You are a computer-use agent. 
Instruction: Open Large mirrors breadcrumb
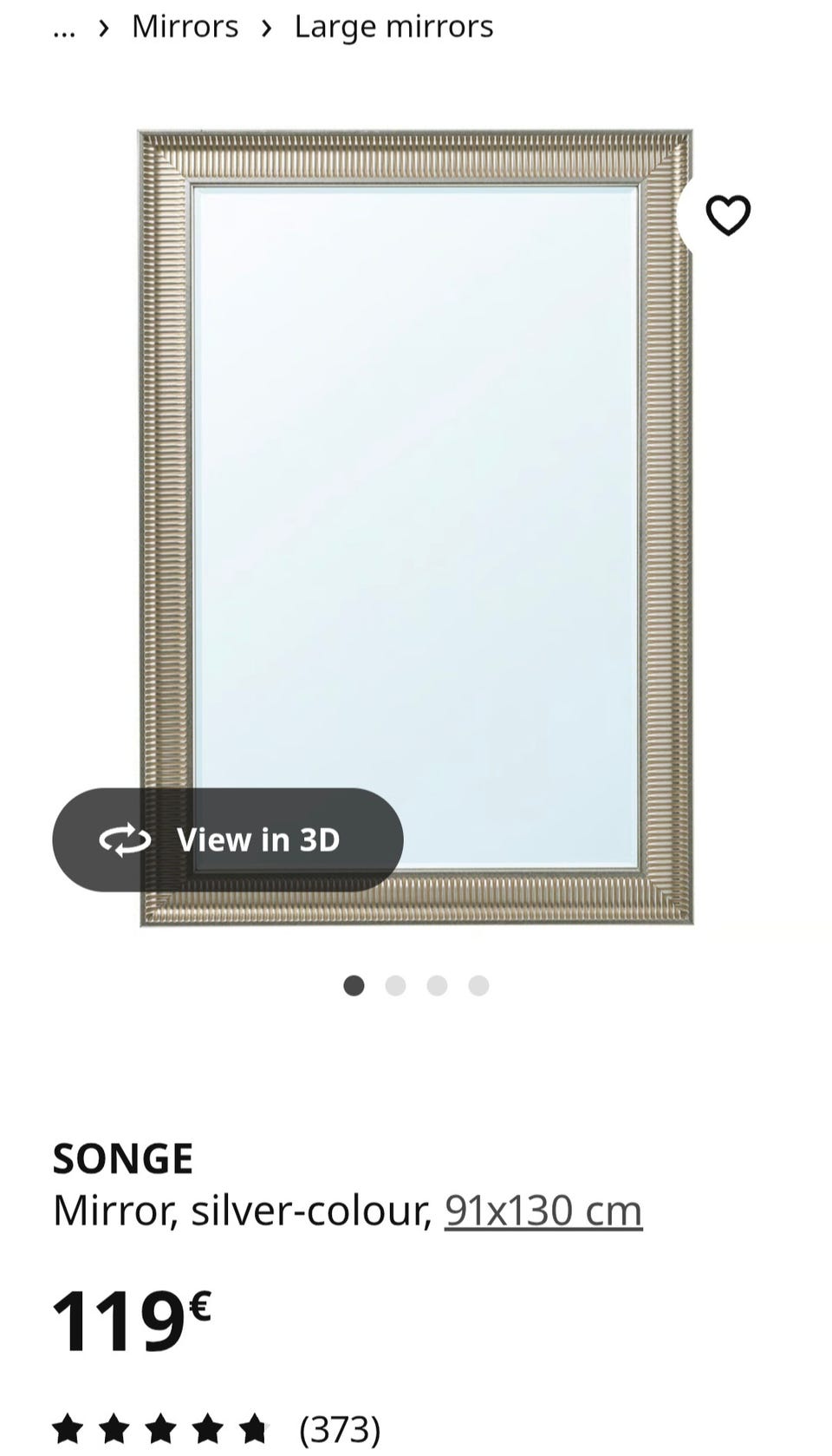(393, 27)
